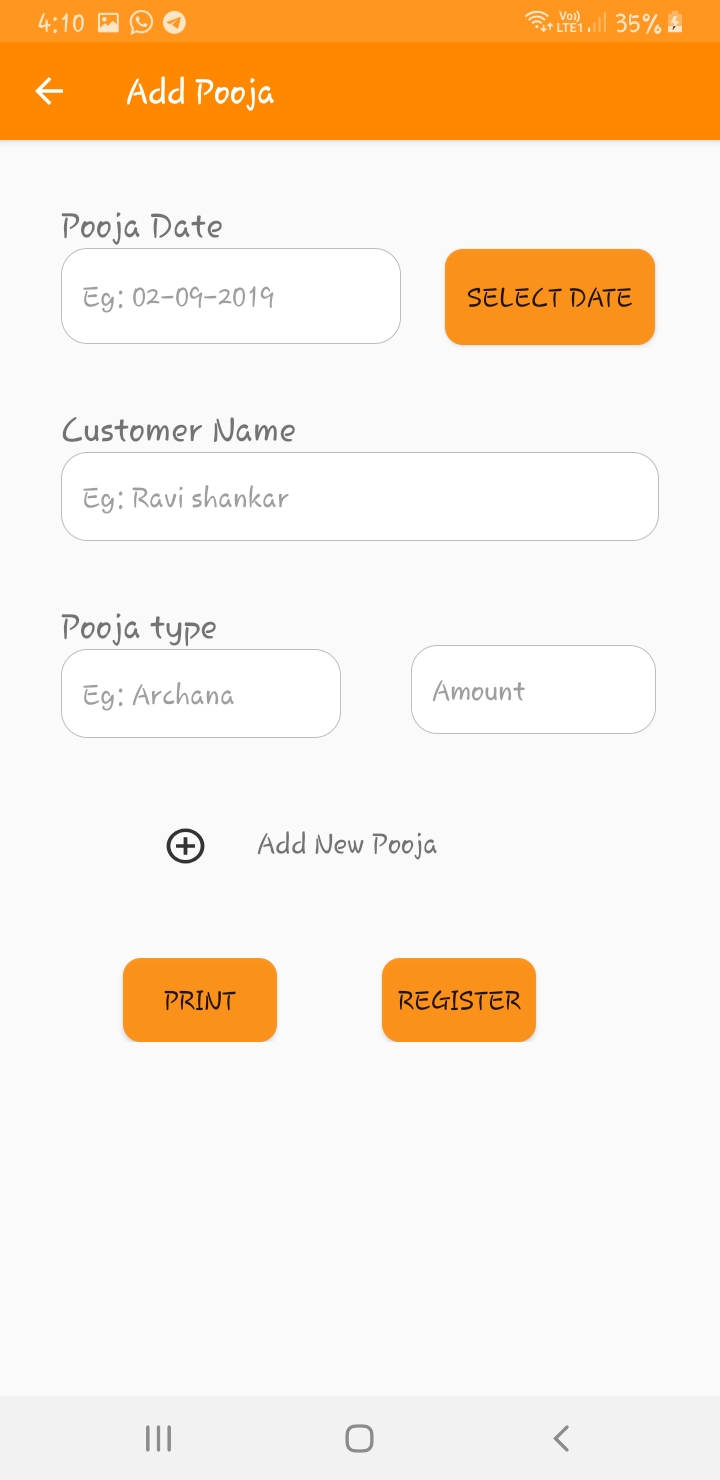The height and width of the screenshot is (1480, 720).
Task: Go to the home screen
Action: pos(359,1439)
